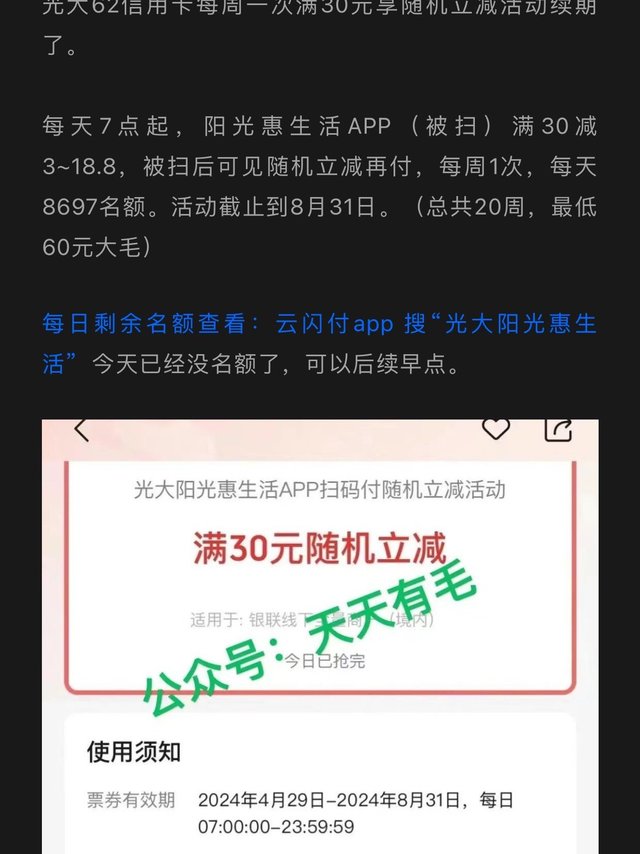Open the embedded 满30元随机立减 screenshot image

[320, 637]
